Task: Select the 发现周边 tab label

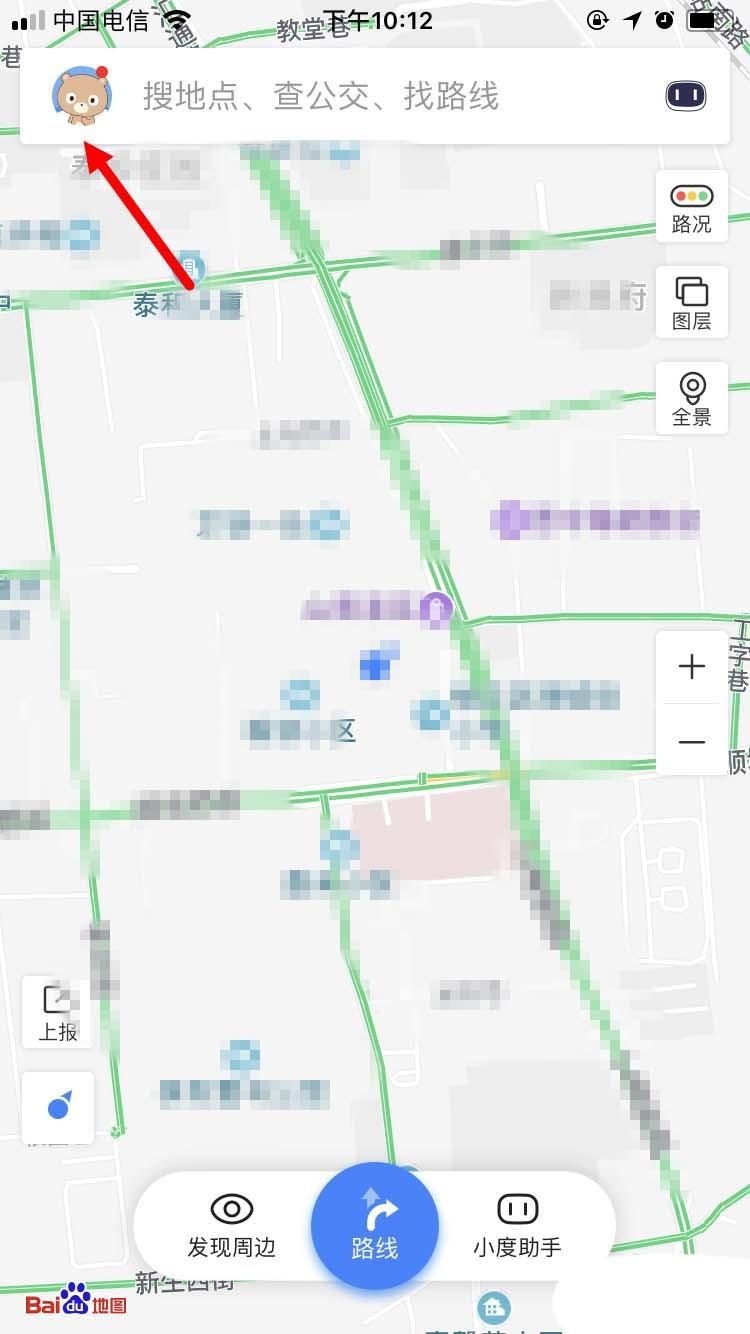Action: [x=231, y=1246]
